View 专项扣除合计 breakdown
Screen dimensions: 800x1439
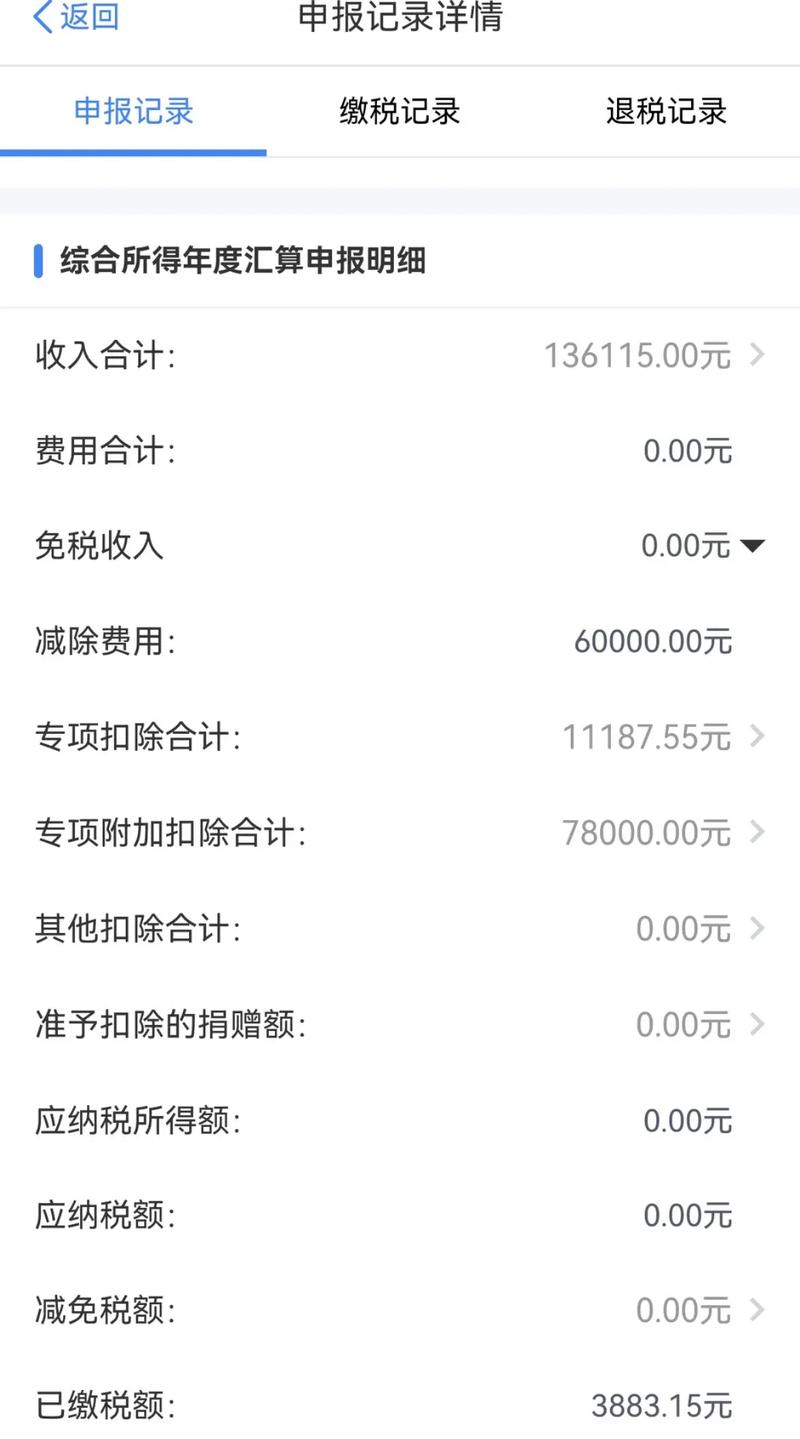pyautogui.click(x=756, y=738)
